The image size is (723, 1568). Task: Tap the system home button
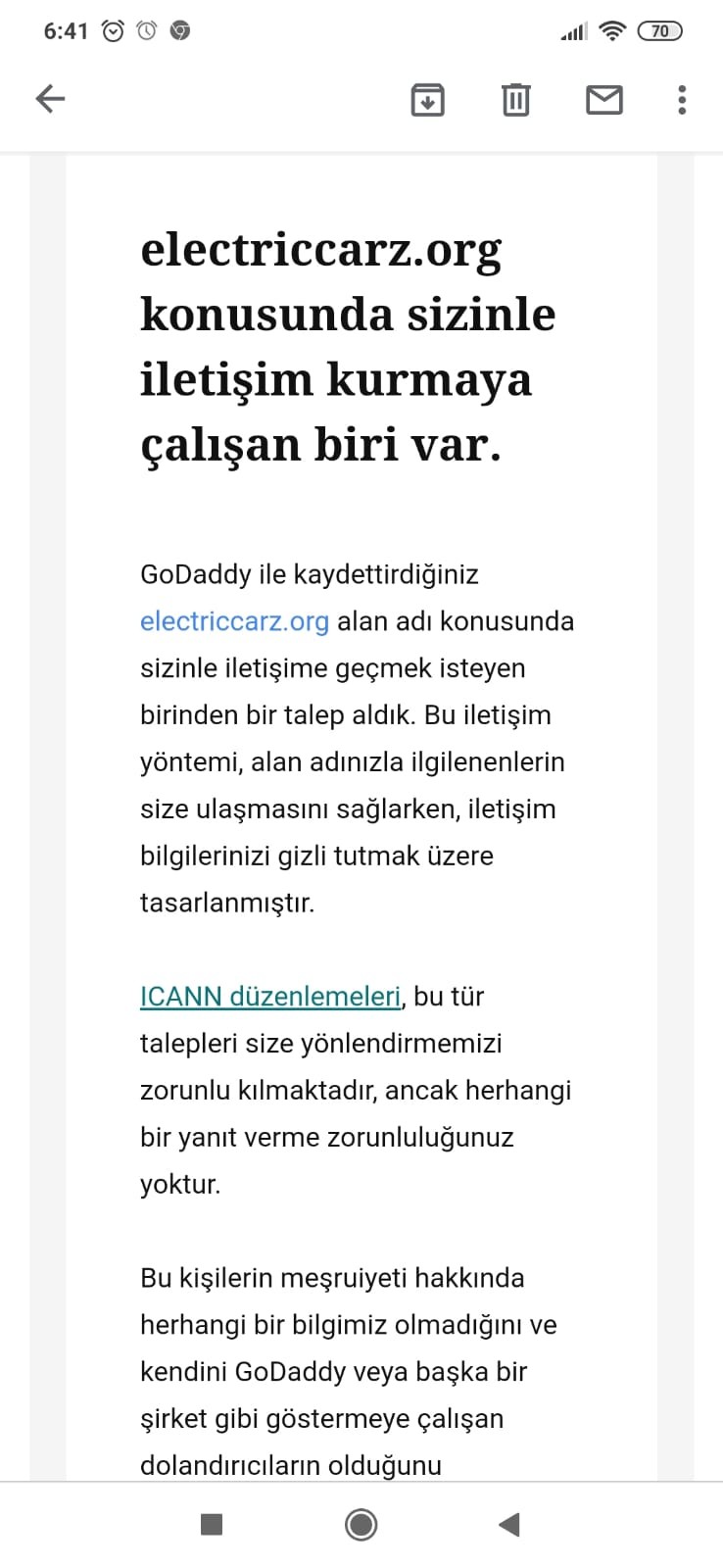(x=361, y=1525)
